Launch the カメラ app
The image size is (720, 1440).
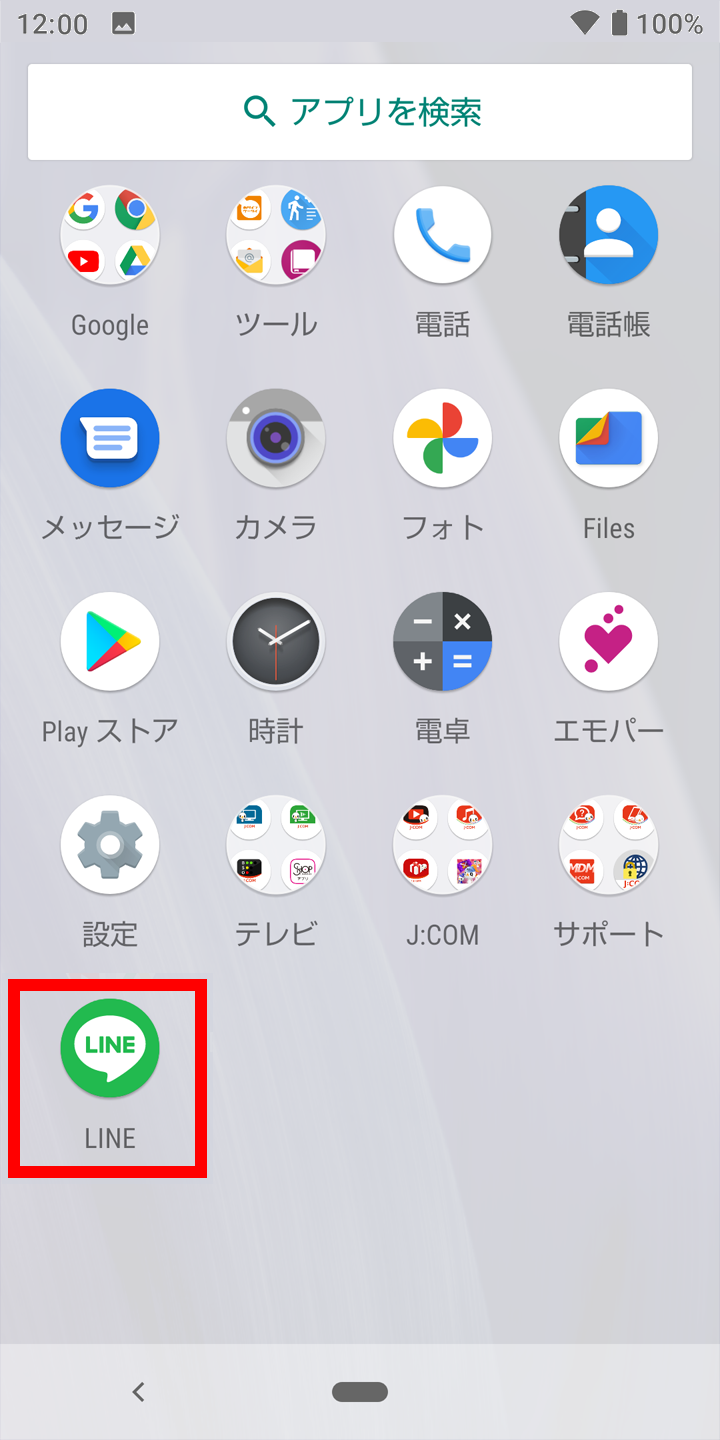(x=276, y=439)
